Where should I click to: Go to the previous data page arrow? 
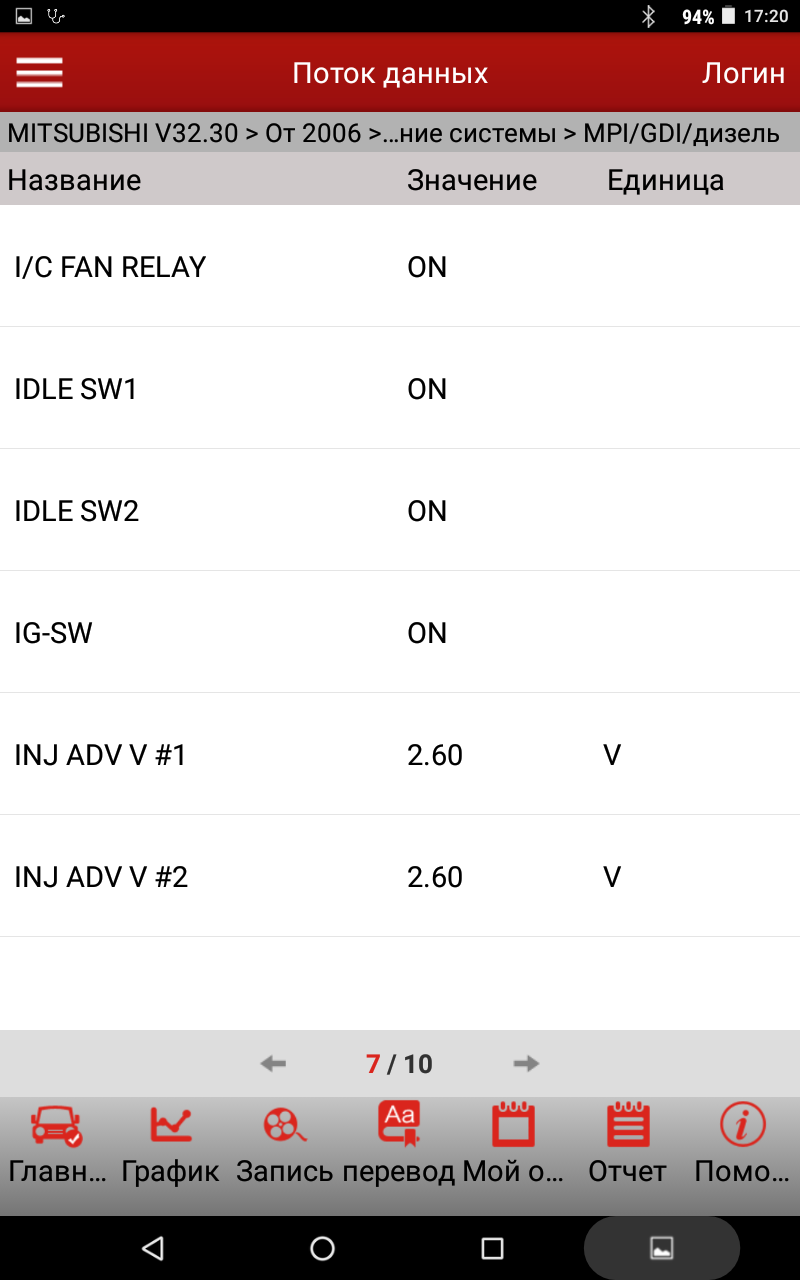pos(273,1063)
